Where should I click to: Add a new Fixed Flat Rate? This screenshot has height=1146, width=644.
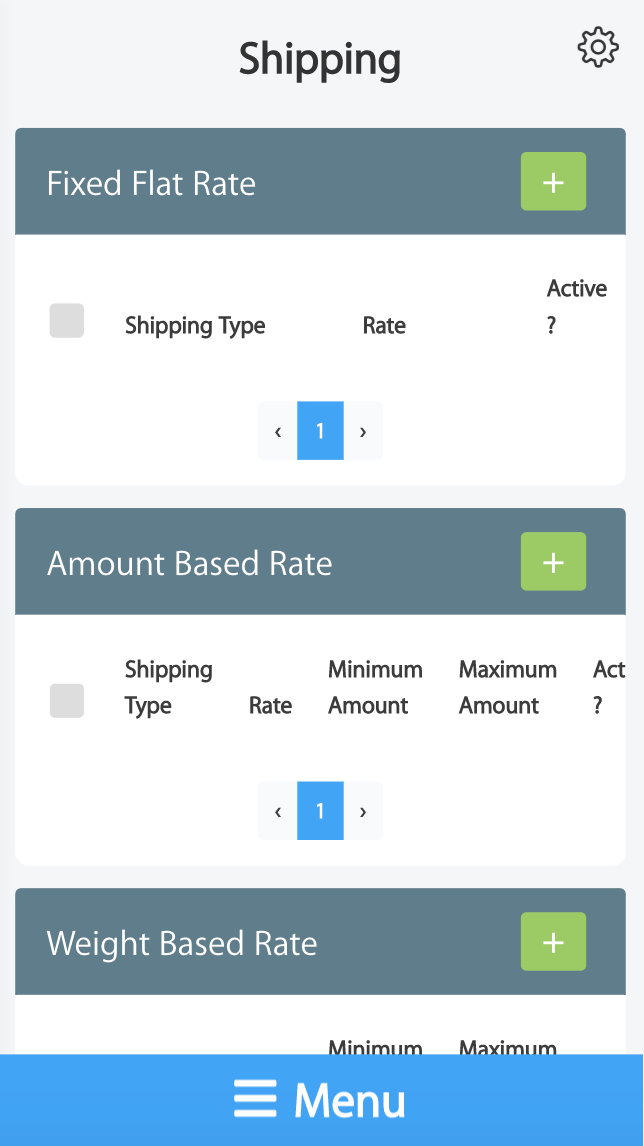point(553,182)
